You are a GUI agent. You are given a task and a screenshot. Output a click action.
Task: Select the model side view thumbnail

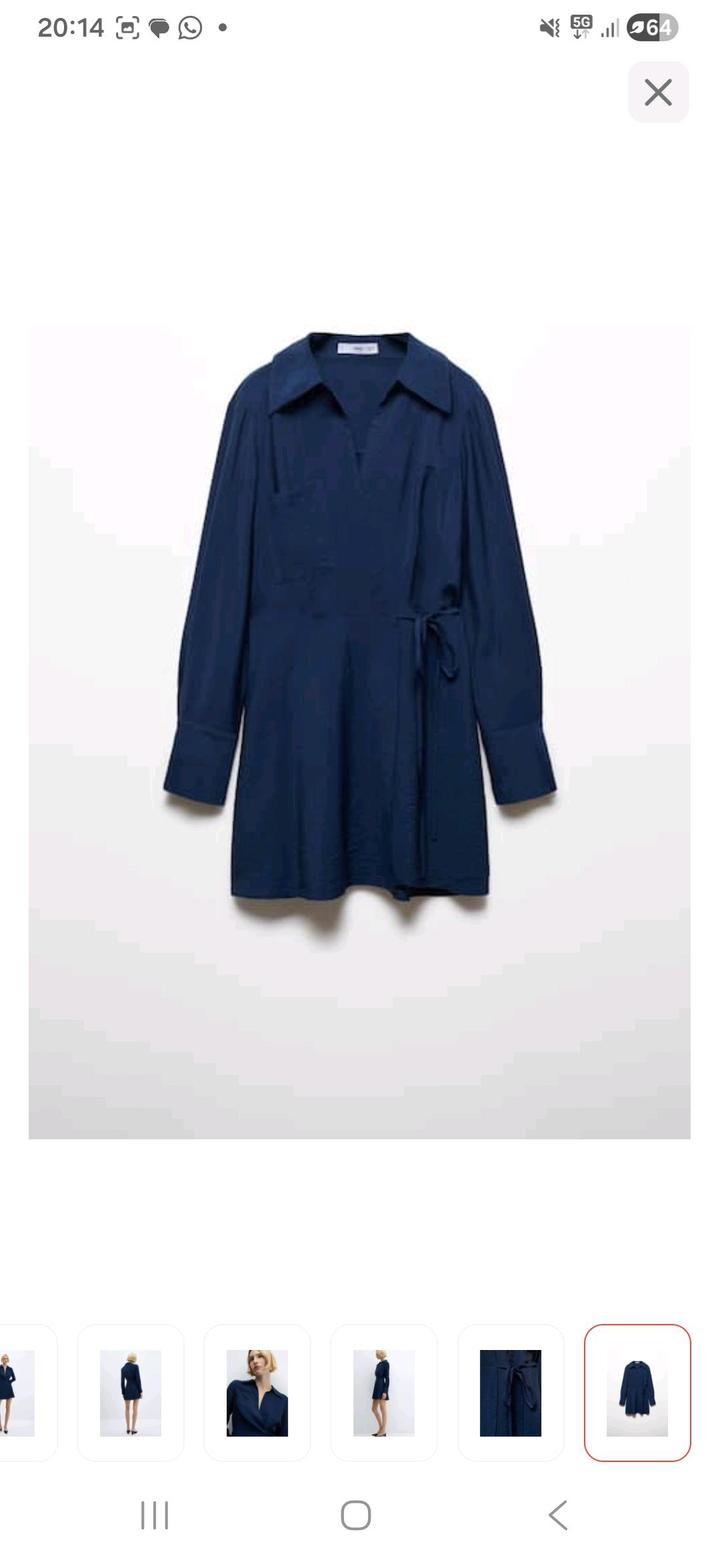pos(383,1392)
